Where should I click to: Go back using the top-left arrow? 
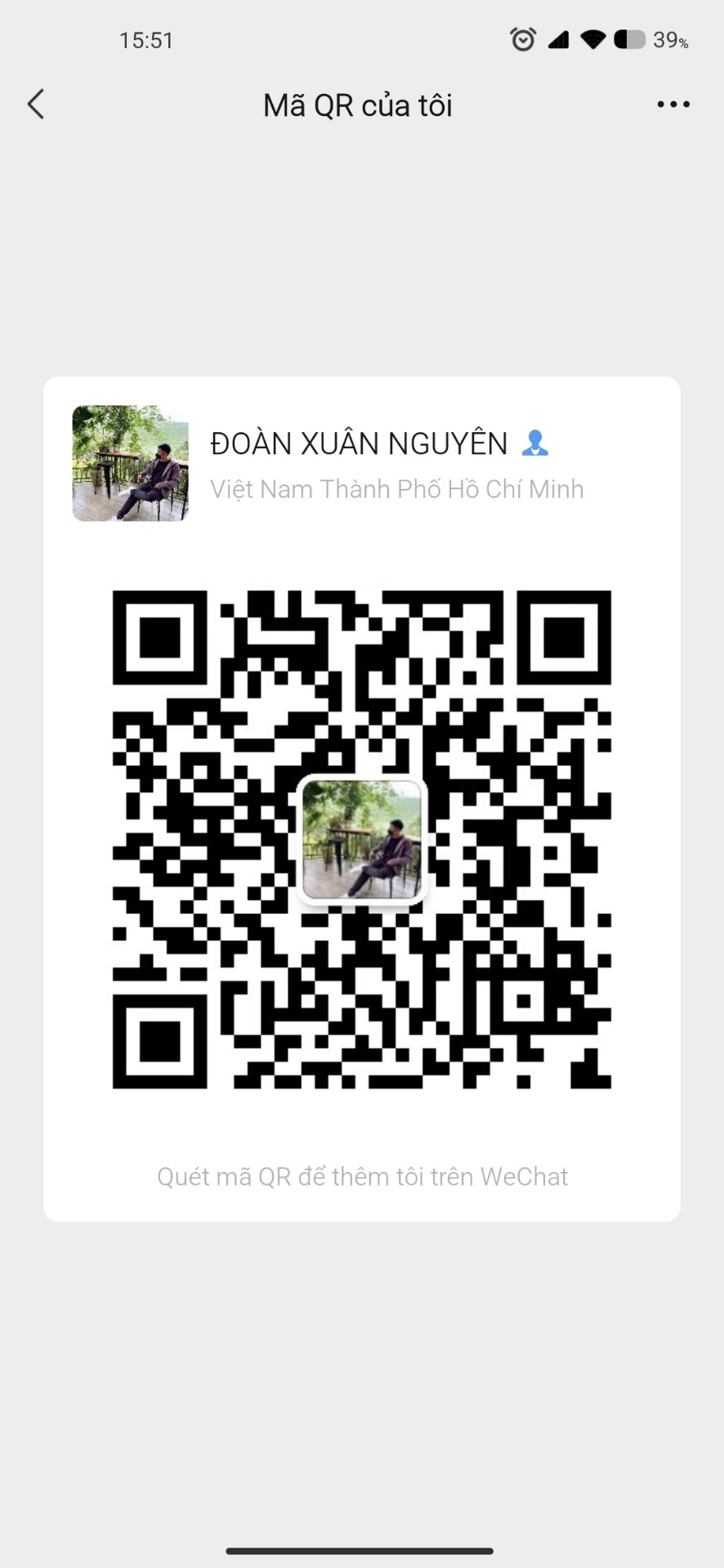click(x=36, y=105)
